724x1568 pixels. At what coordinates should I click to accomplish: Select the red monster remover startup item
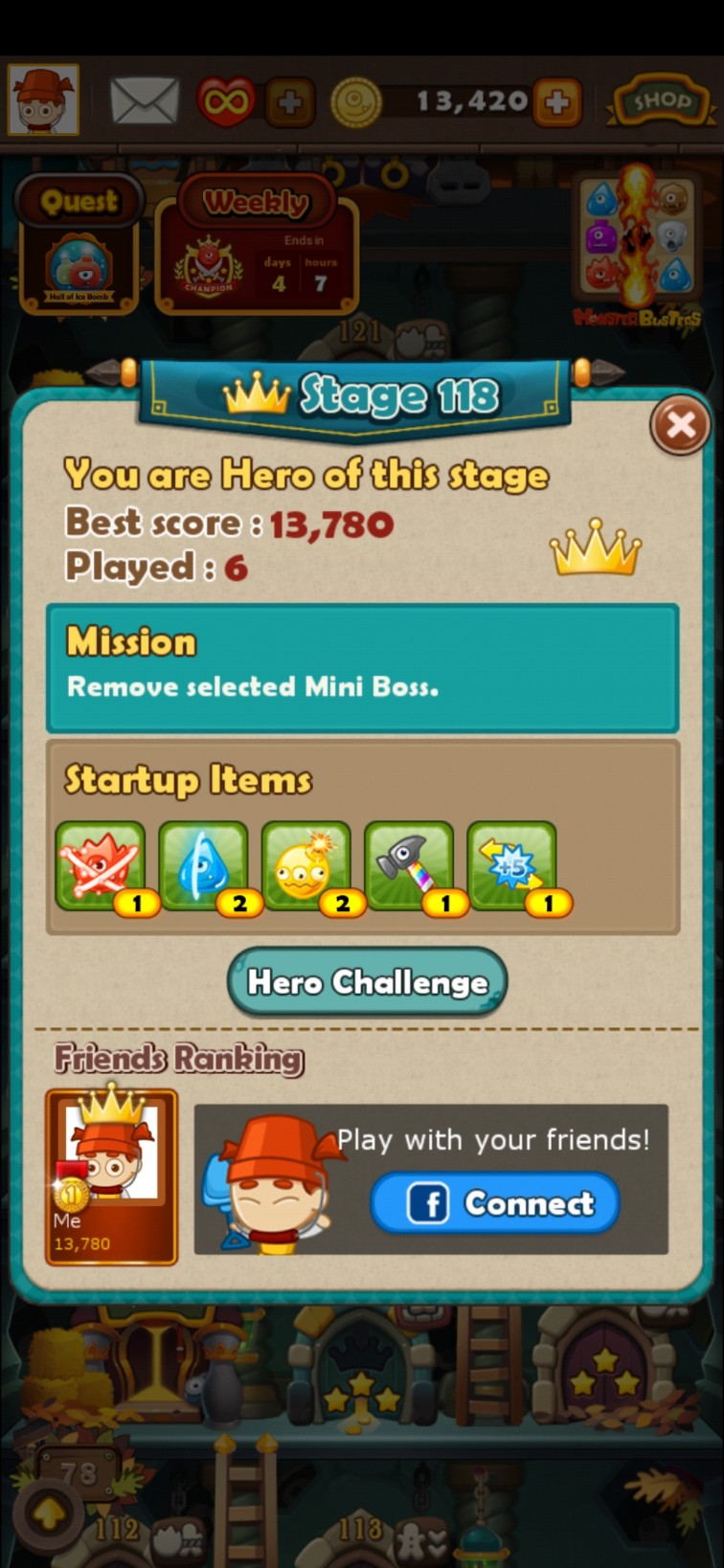pos(102,866)
